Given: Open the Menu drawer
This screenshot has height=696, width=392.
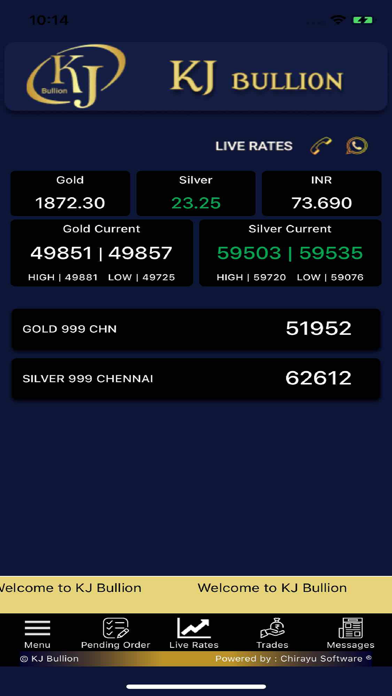Looking at the screenshot, I should click(x=37, y=633).
